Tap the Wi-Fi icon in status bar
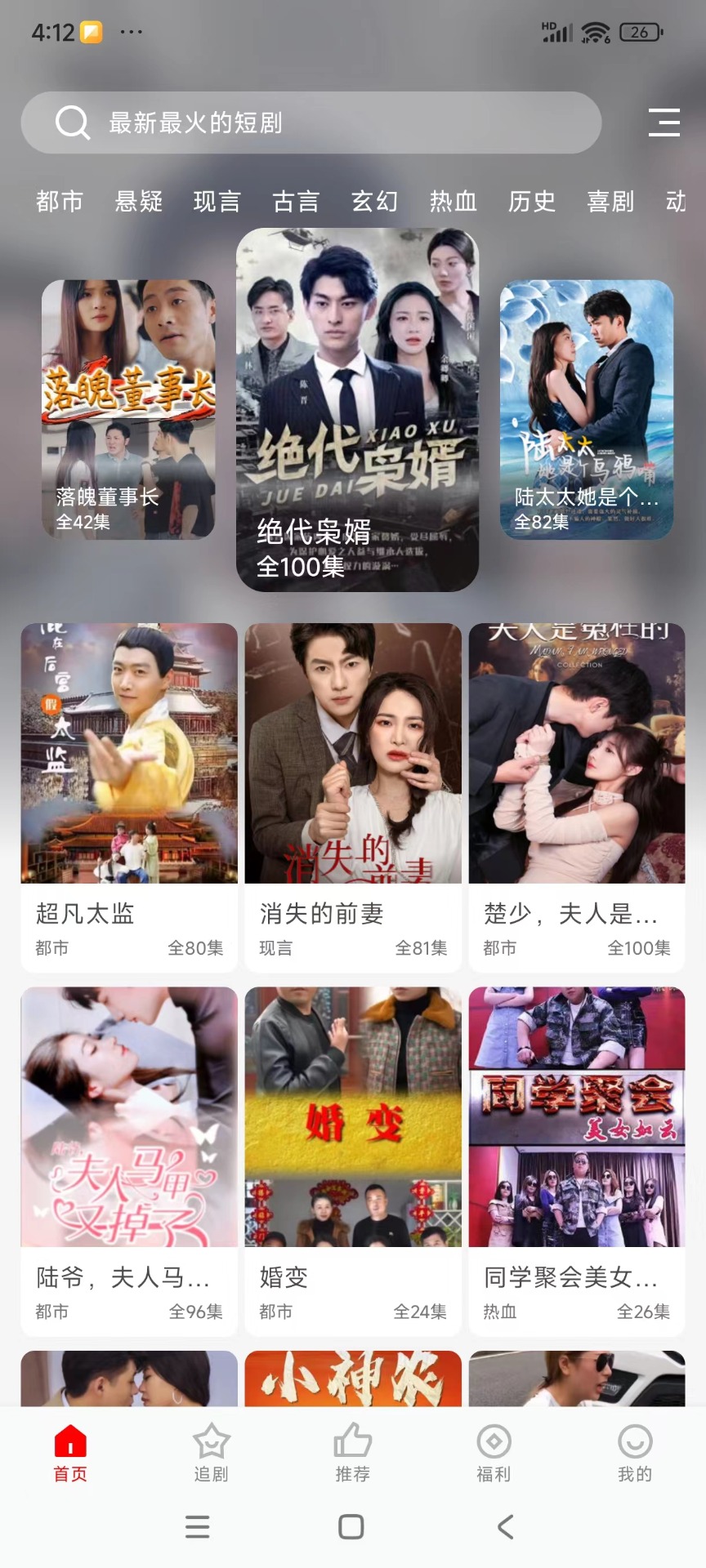Image resolution: width=706 pixels, height=1568 pixels. click(x=596, y=33)
